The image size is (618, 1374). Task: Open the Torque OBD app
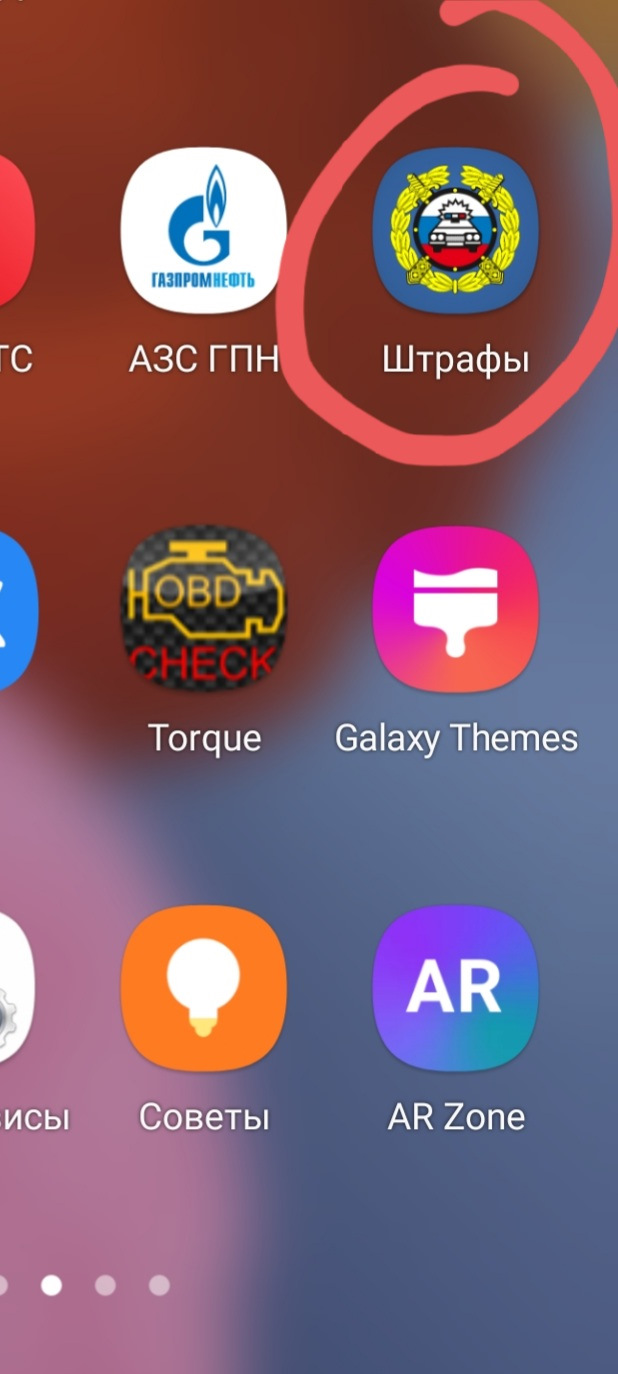pos(203,609)
